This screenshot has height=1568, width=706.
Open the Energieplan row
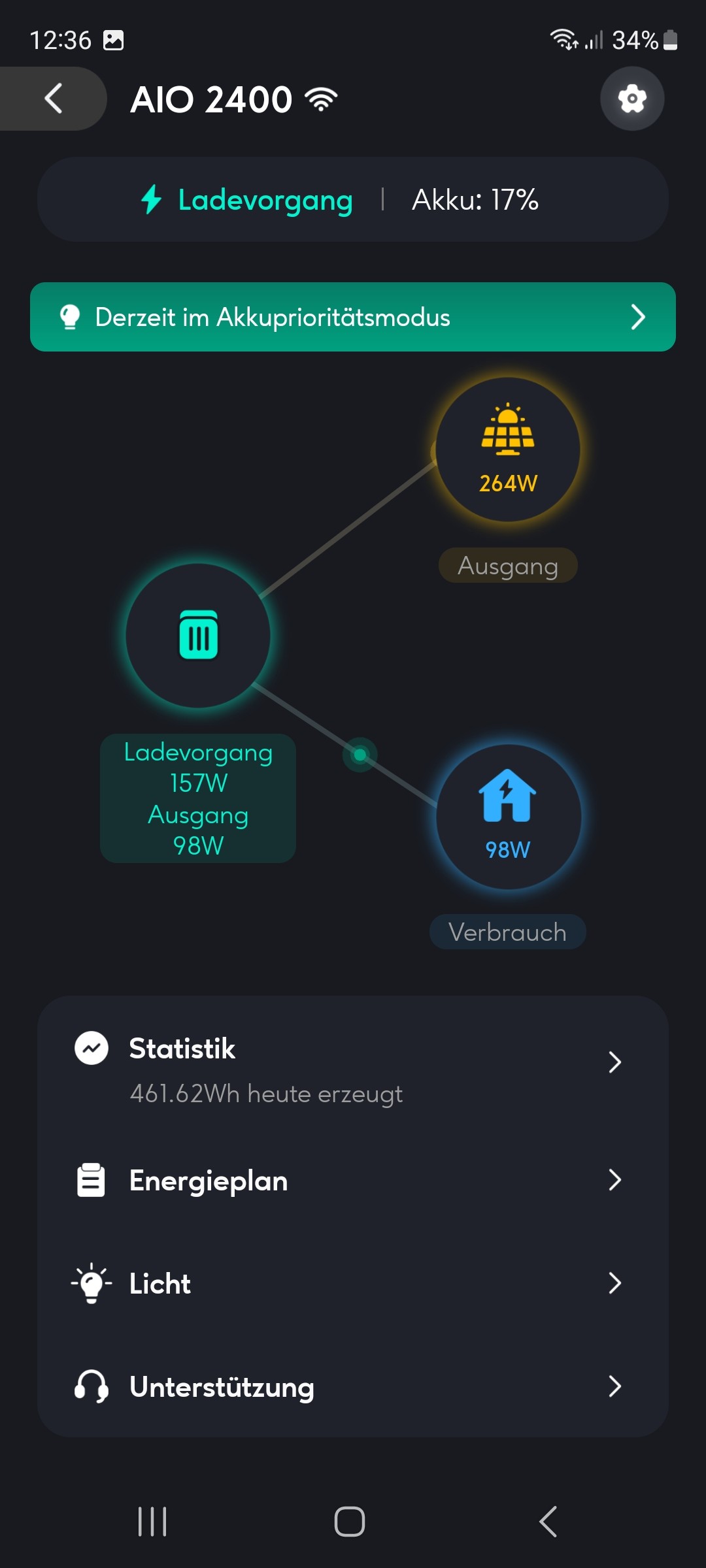[353, 1181]
